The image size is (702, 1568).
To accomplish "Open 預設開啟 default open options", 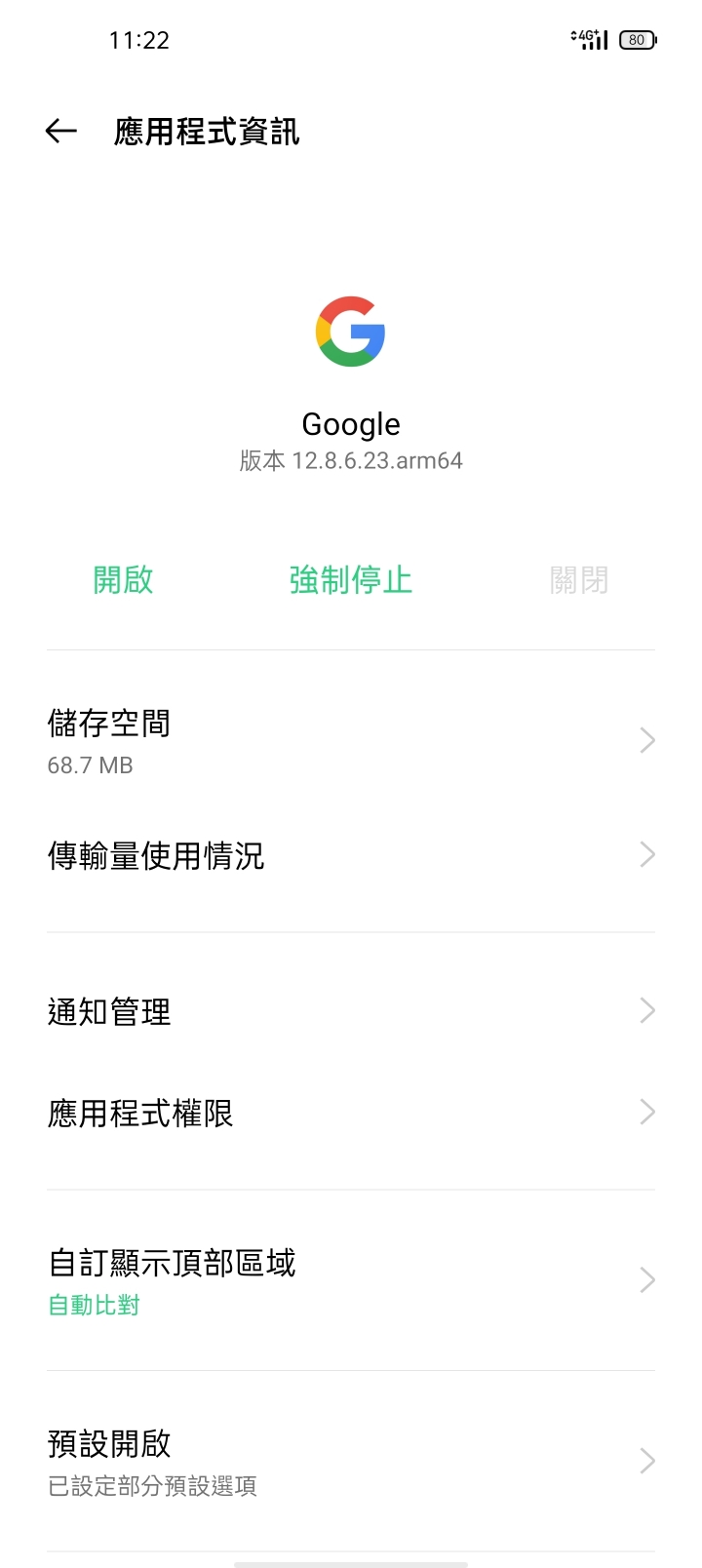I will tap(351, 1462).
